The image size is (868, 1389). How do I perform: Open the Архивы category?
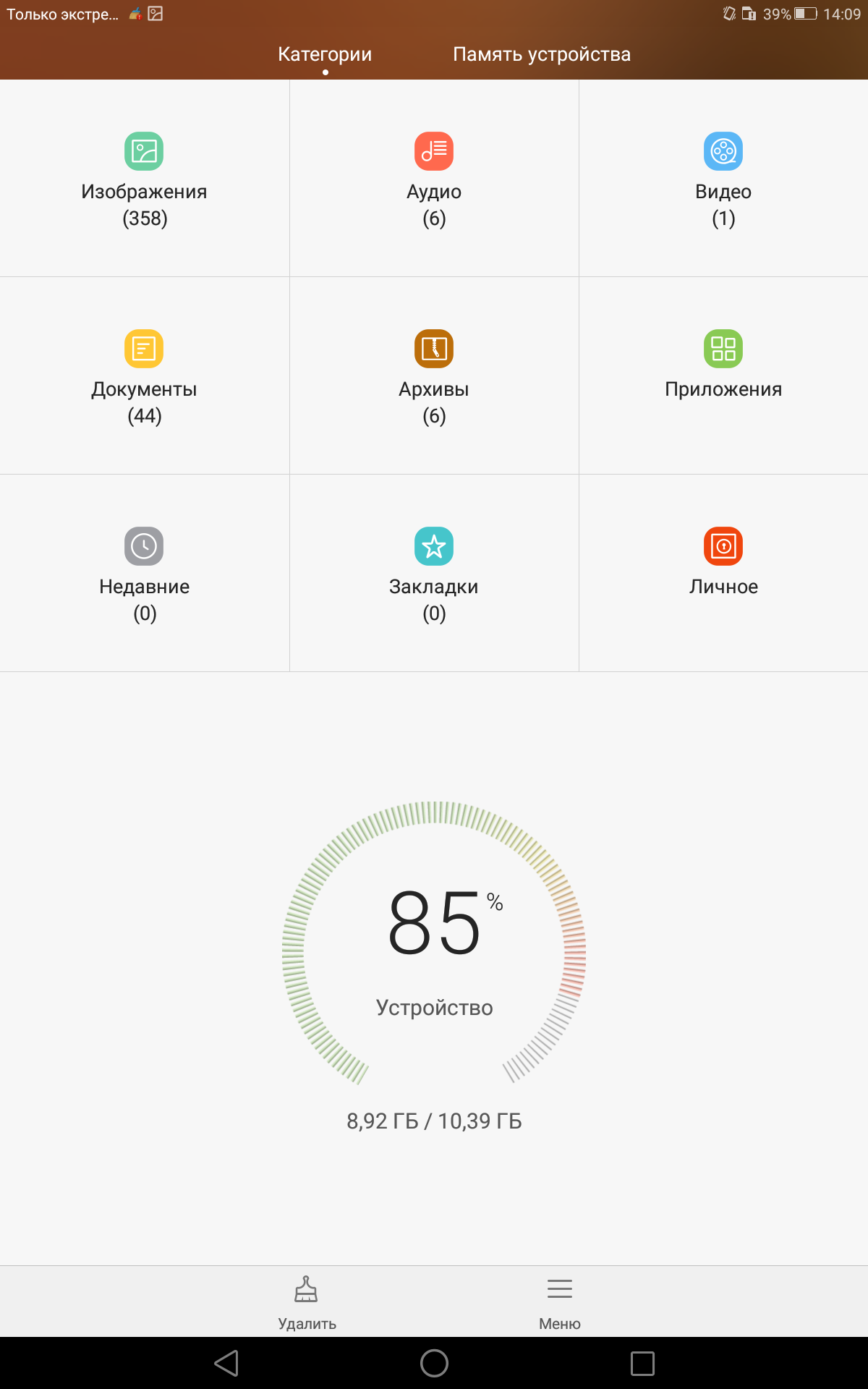[434, 375]
